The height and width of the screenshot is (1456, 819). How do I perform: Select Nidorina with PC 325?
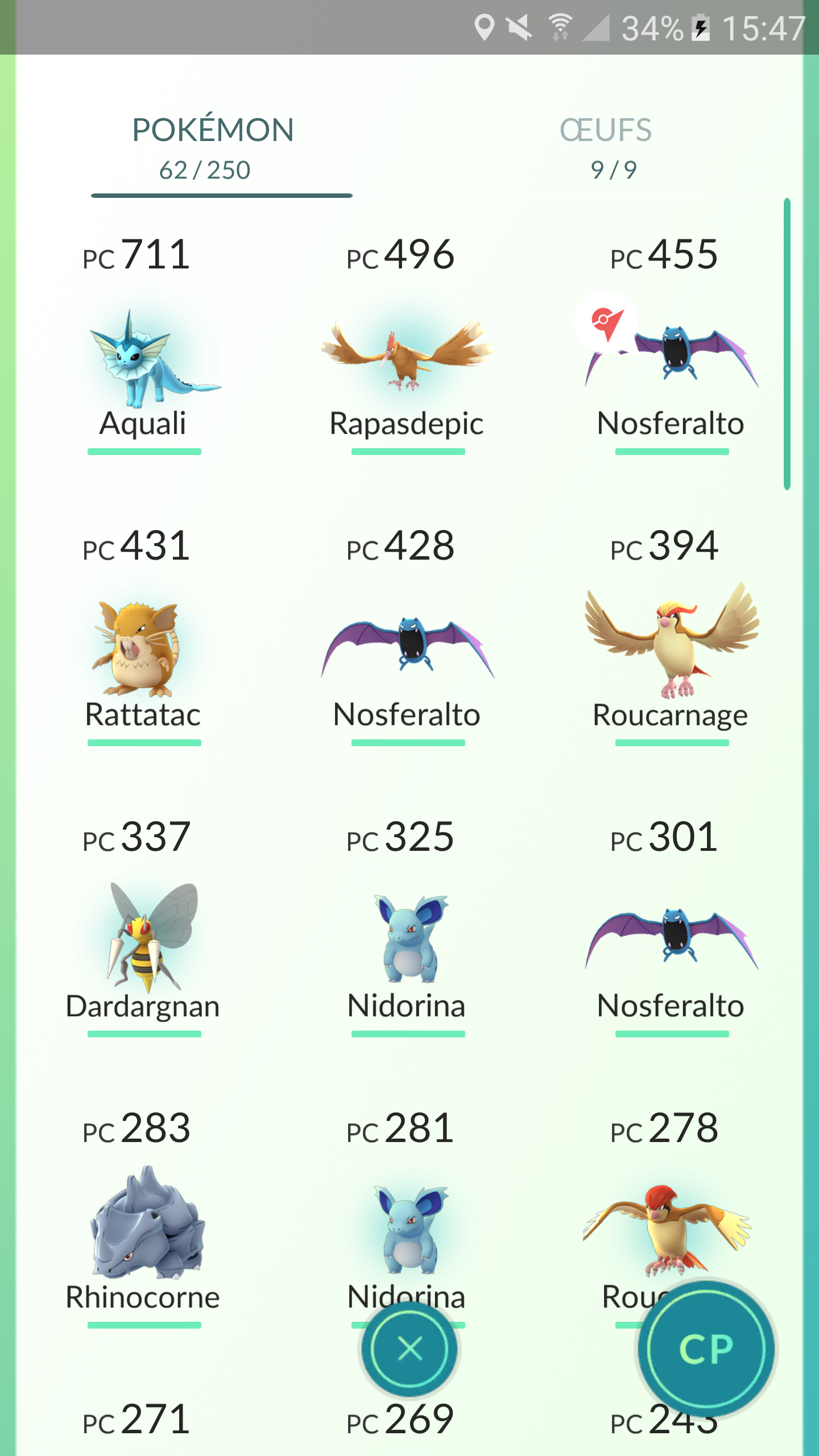(x=407, y=938)
